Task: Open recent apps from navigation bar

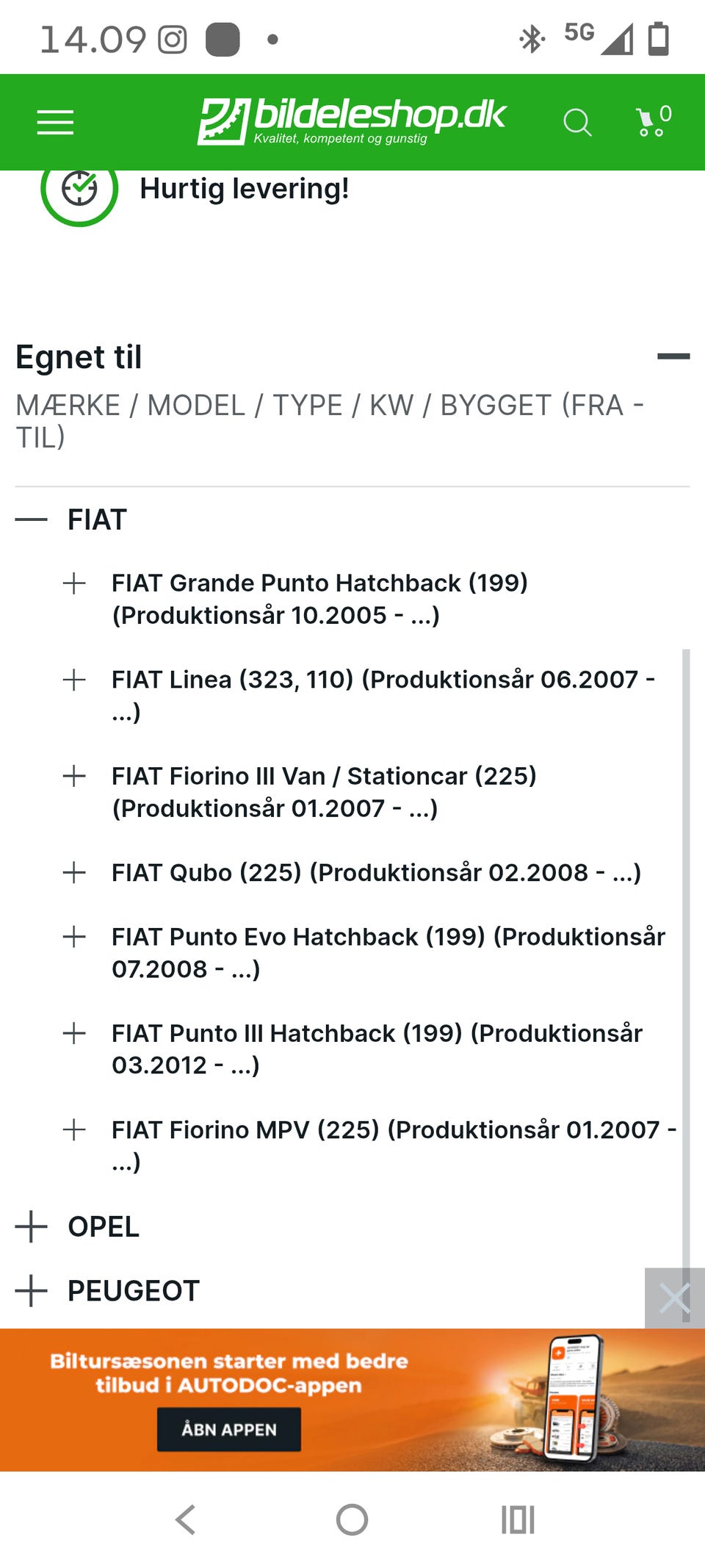Action: 518,1520
